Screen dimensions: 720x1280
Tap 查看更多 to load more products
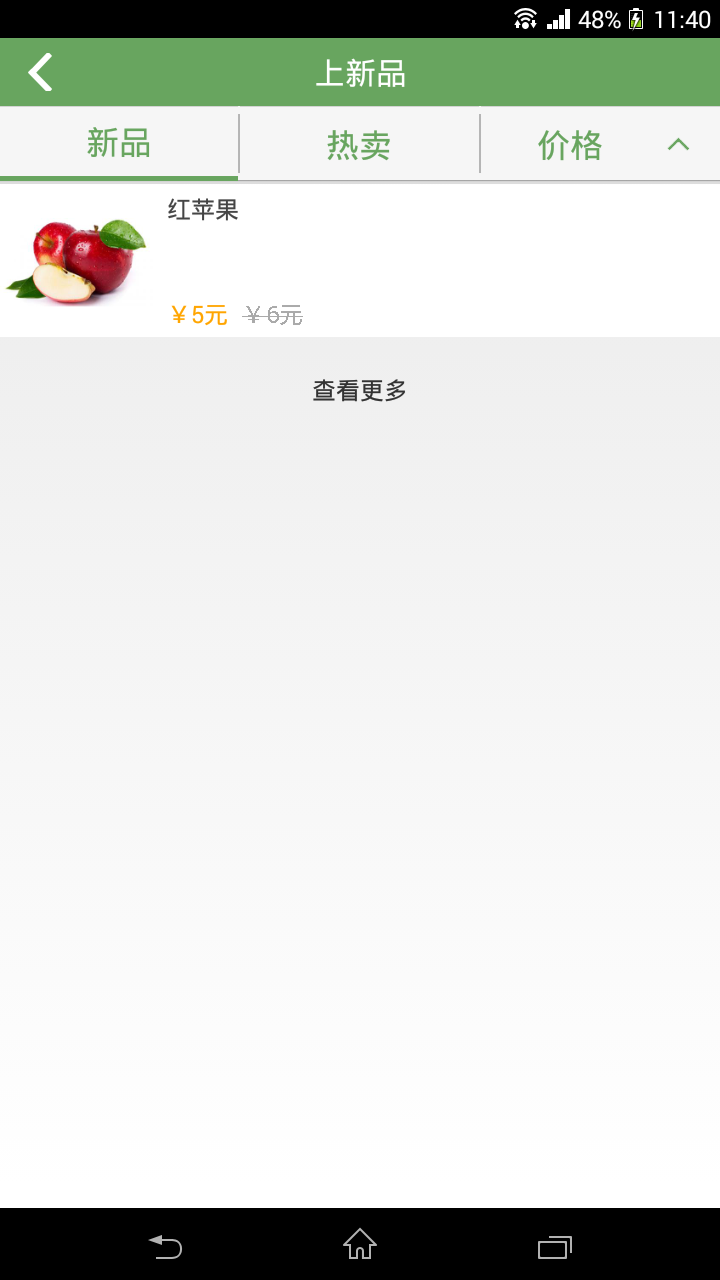tap(360, 390)
